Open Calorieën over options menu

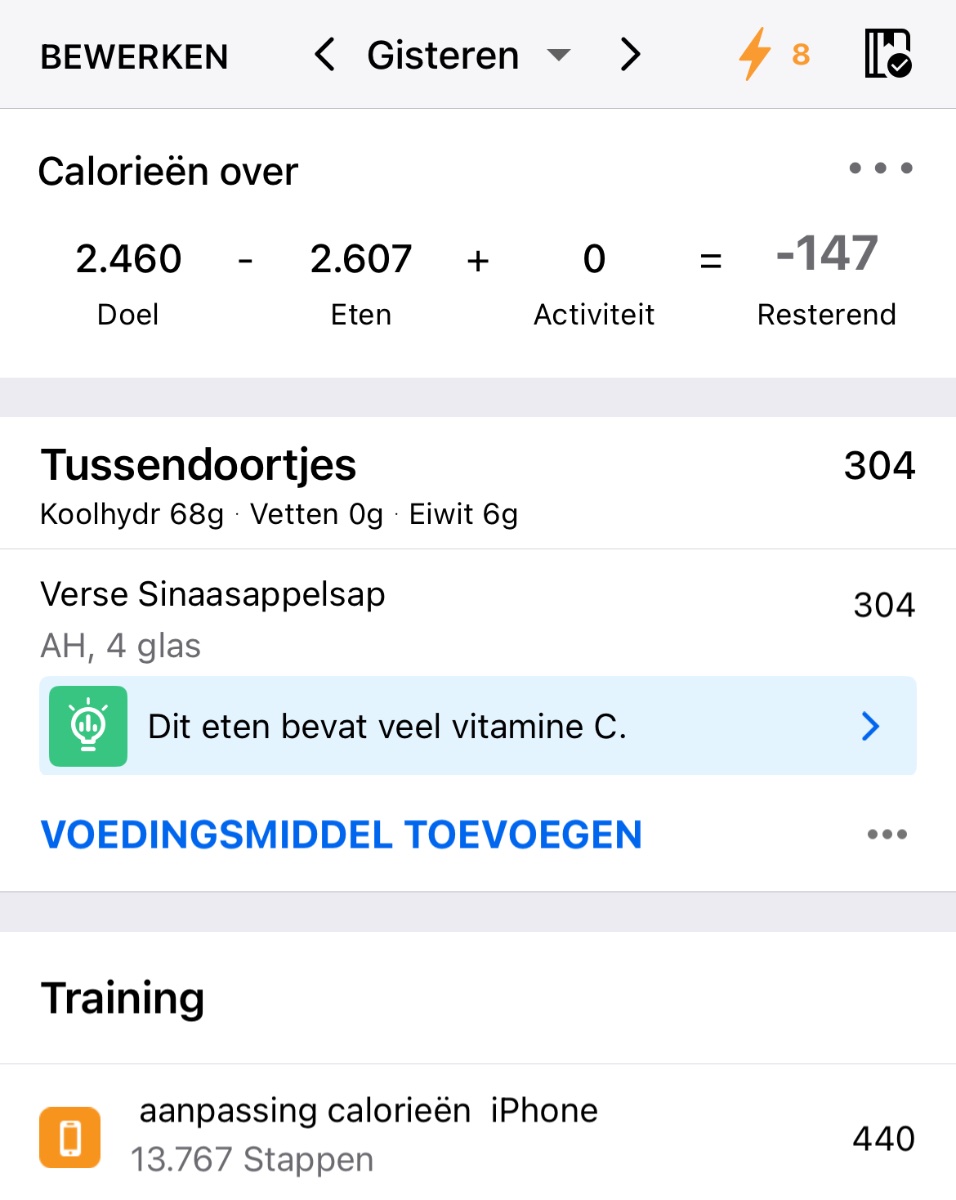tap(880, 169)
